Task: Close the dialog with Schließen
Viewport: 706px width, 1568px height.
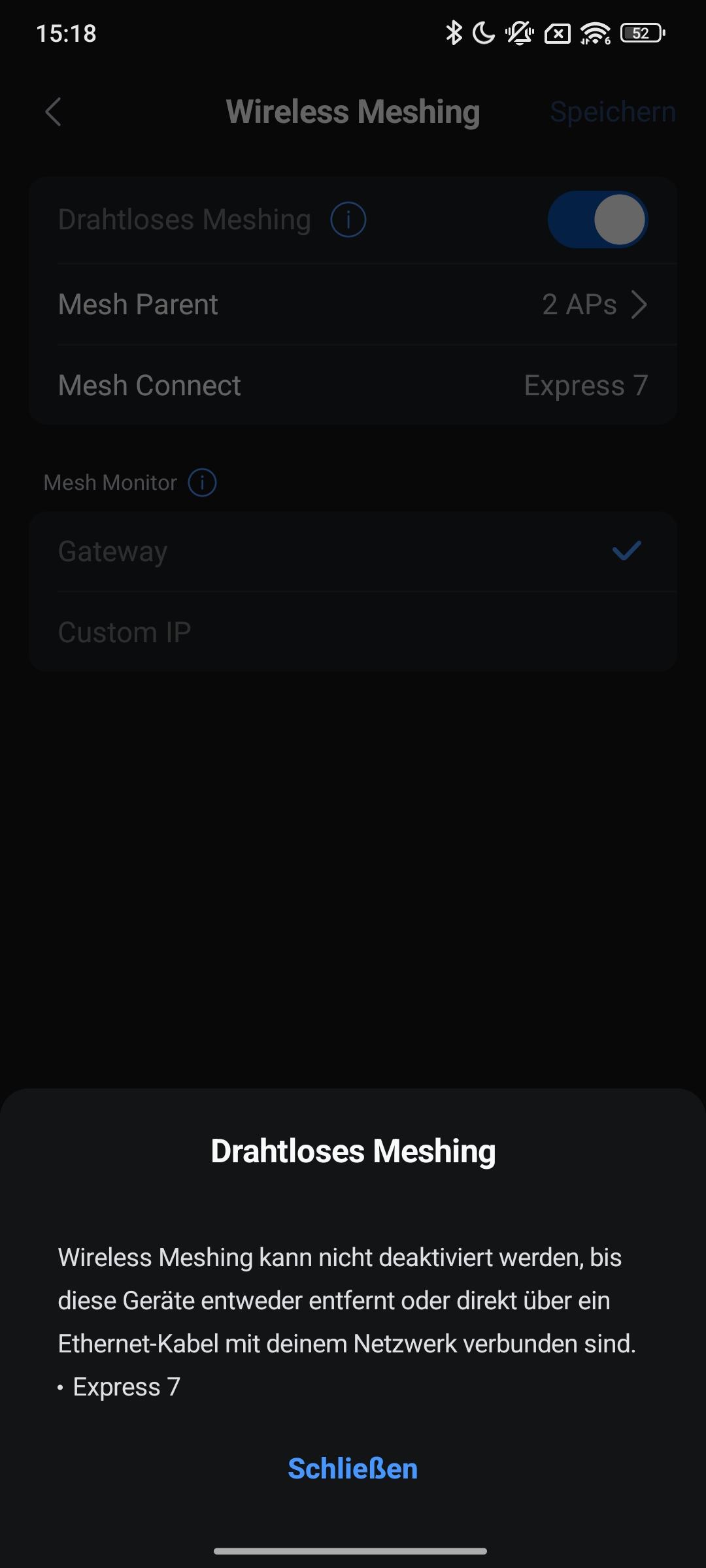Action: pos(352,1469)
